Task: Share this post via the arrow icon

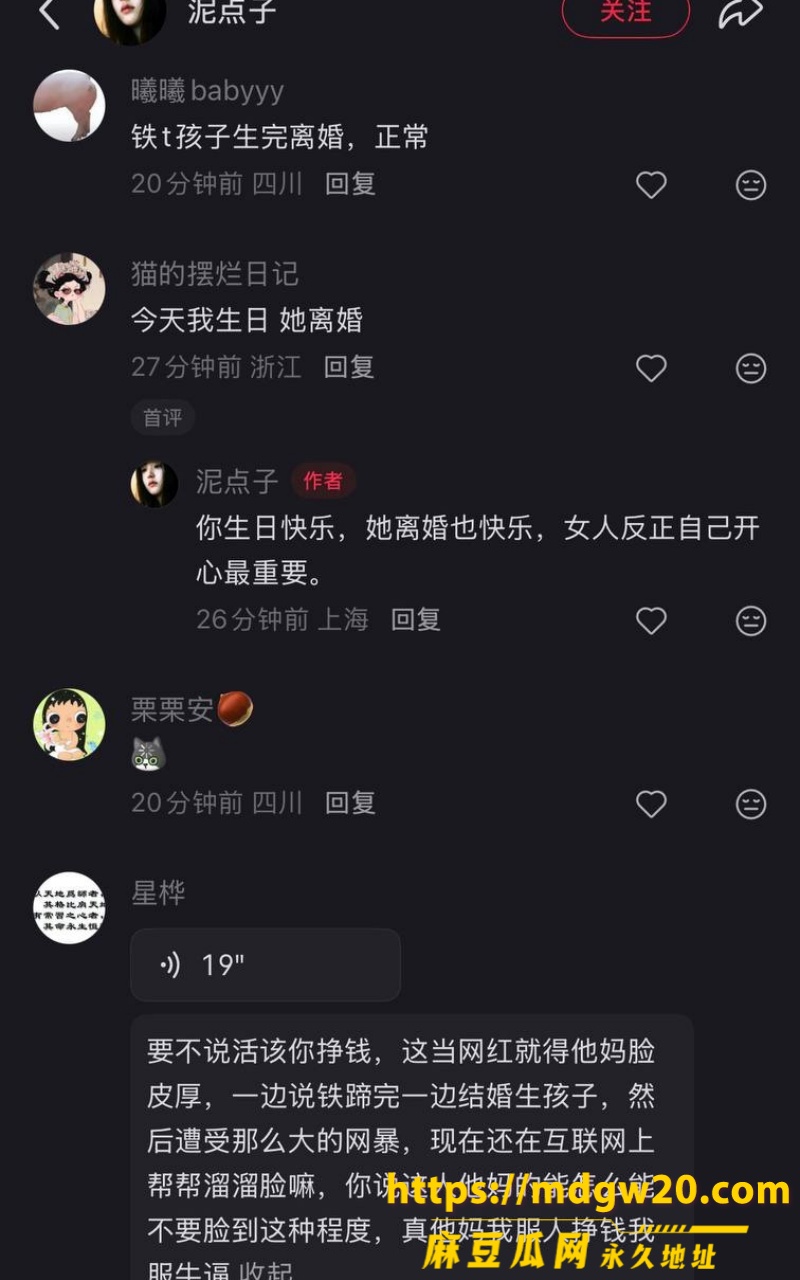Action: 740,13
